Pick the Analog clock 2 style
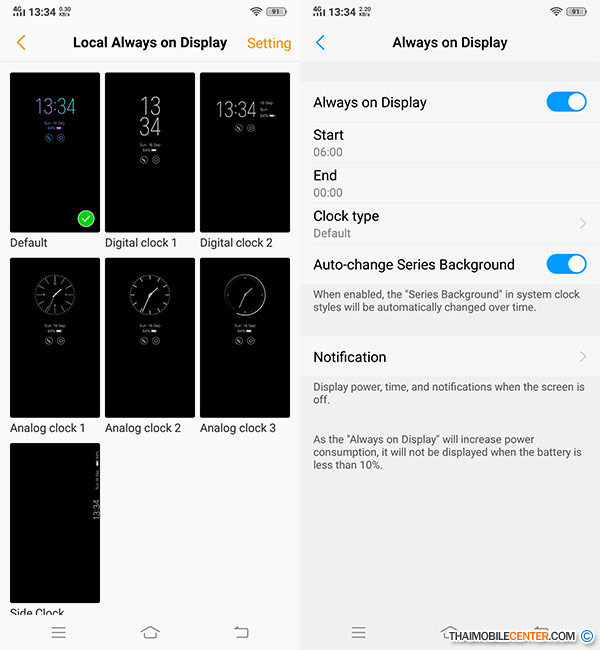 [150, 337]
